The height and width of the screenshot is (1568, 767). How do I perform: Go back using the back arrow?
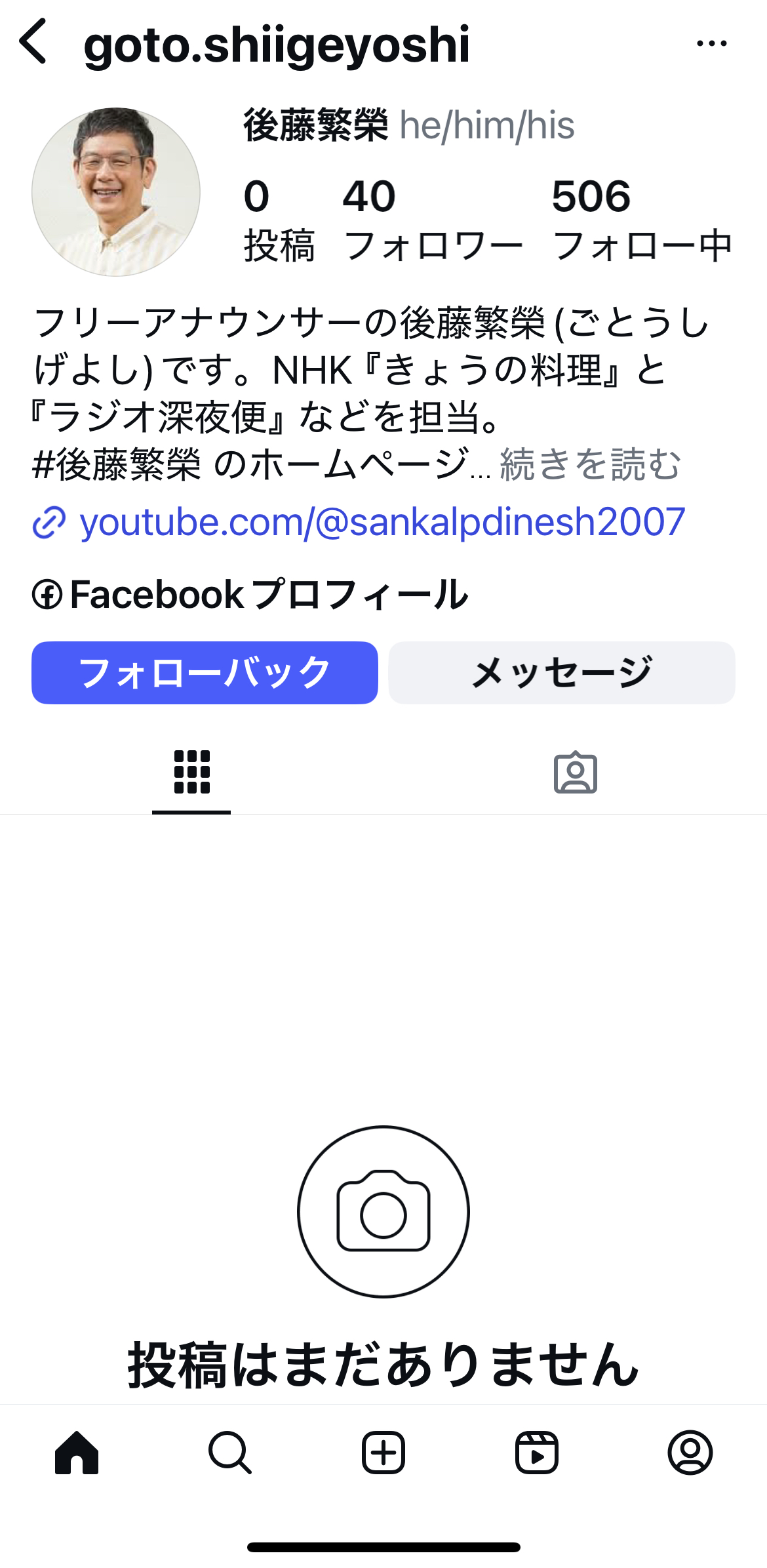tap(34, 42)
